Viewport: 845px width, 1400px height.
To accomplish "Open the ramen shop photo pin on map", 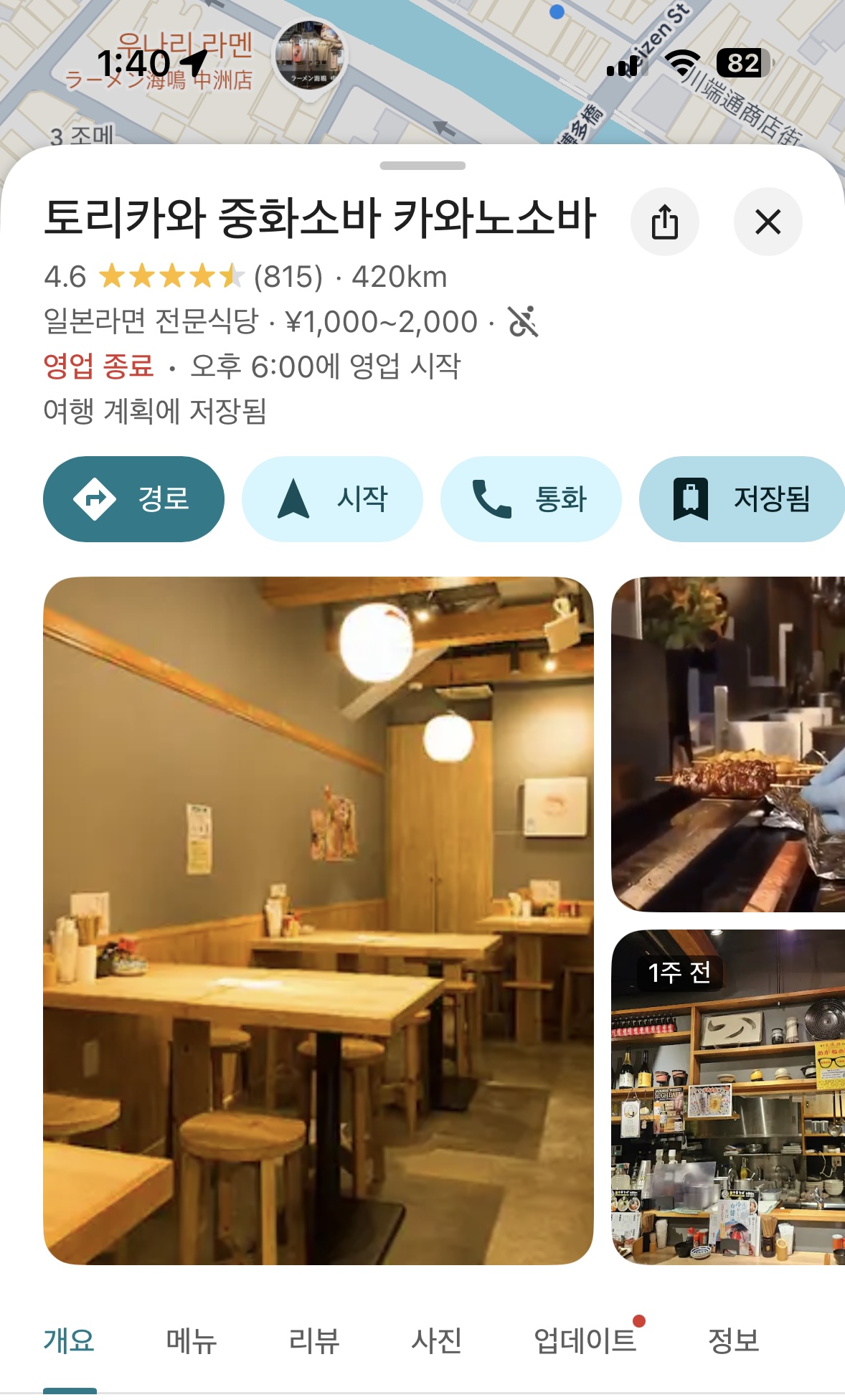I will [311, 56].
